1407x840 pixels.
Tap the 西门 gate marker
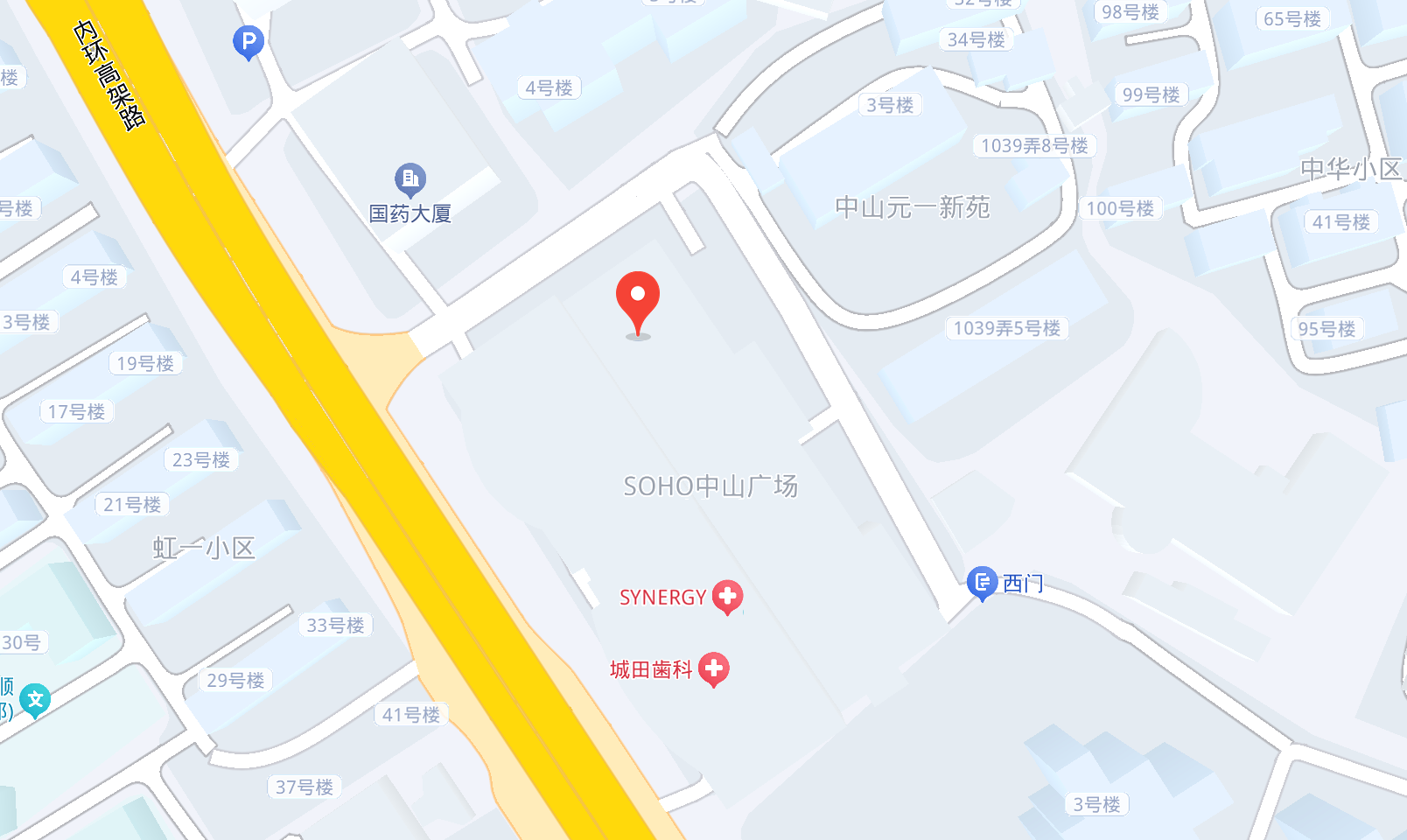click(983, 582)
